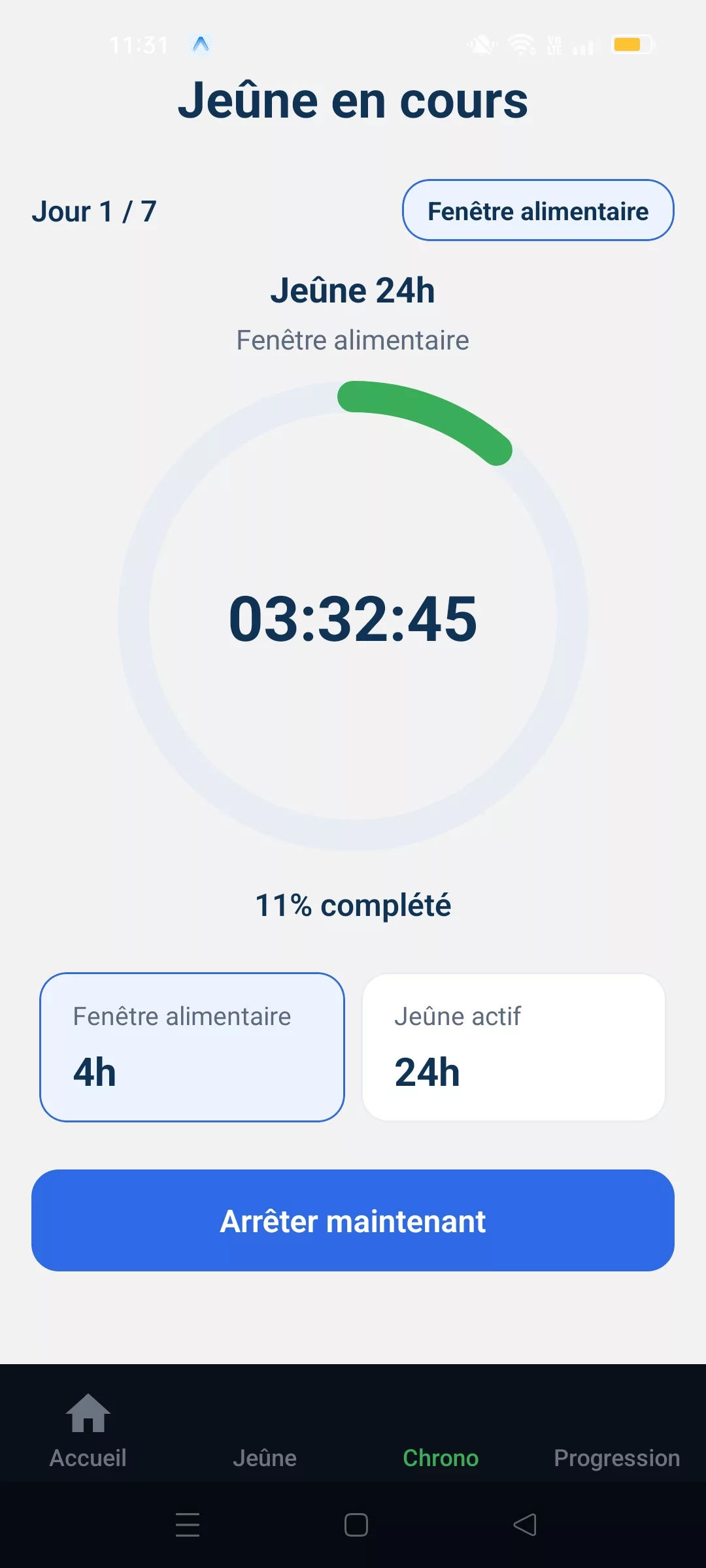Tap the Fenêtre alimentaire pill button
This screenshot has height=1568, width=706.
537,210
